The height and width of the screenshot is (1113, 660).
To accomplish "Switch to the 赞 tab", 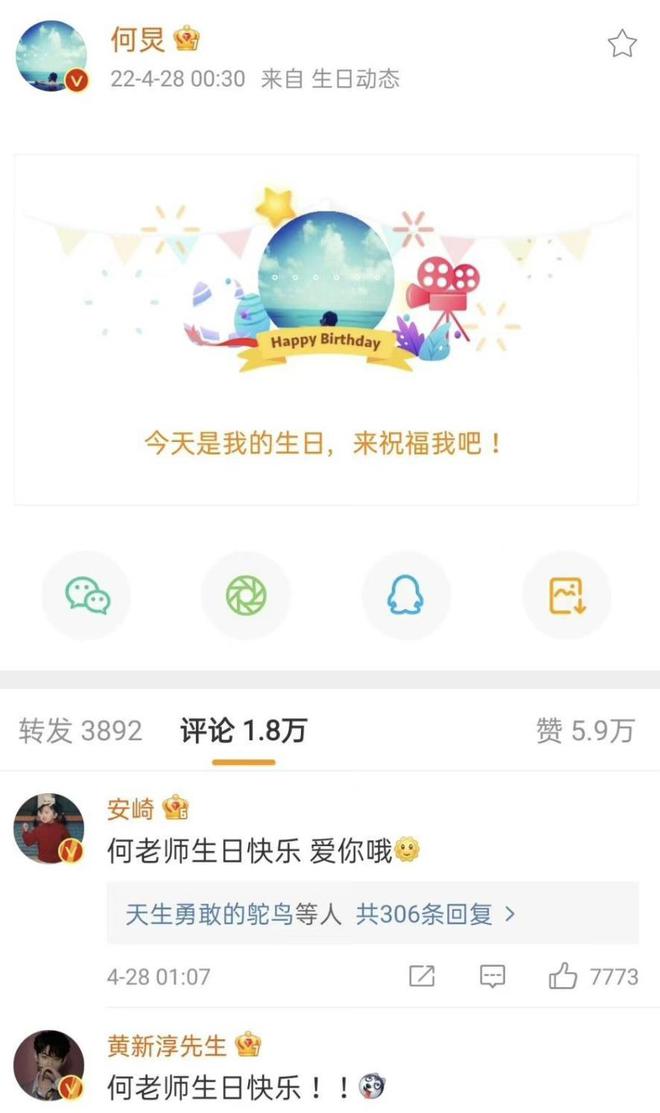I will click(x=585, y=731).
